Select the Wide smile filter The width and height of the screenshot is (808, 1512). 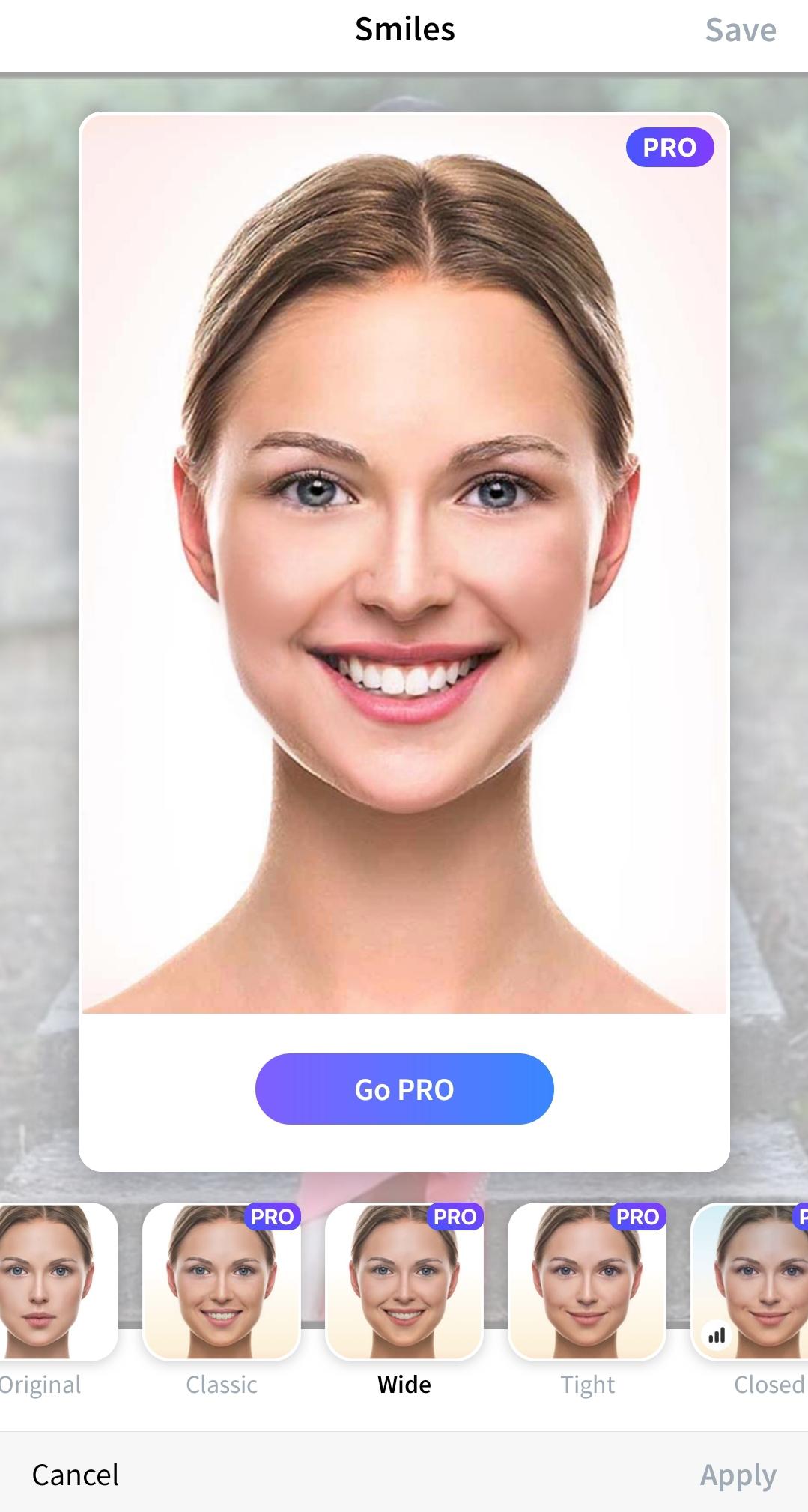pos(404,1283)
